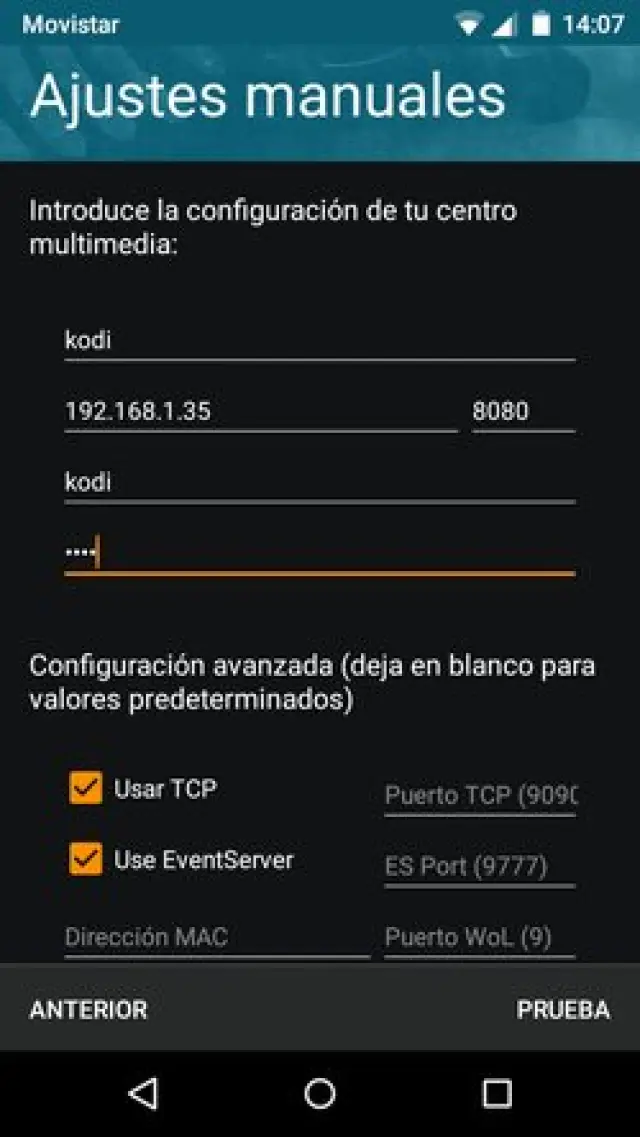Viewport: 640px width, 1137px height.
Task: Tap the Puerto WoL field
Action: coord(480,938)
